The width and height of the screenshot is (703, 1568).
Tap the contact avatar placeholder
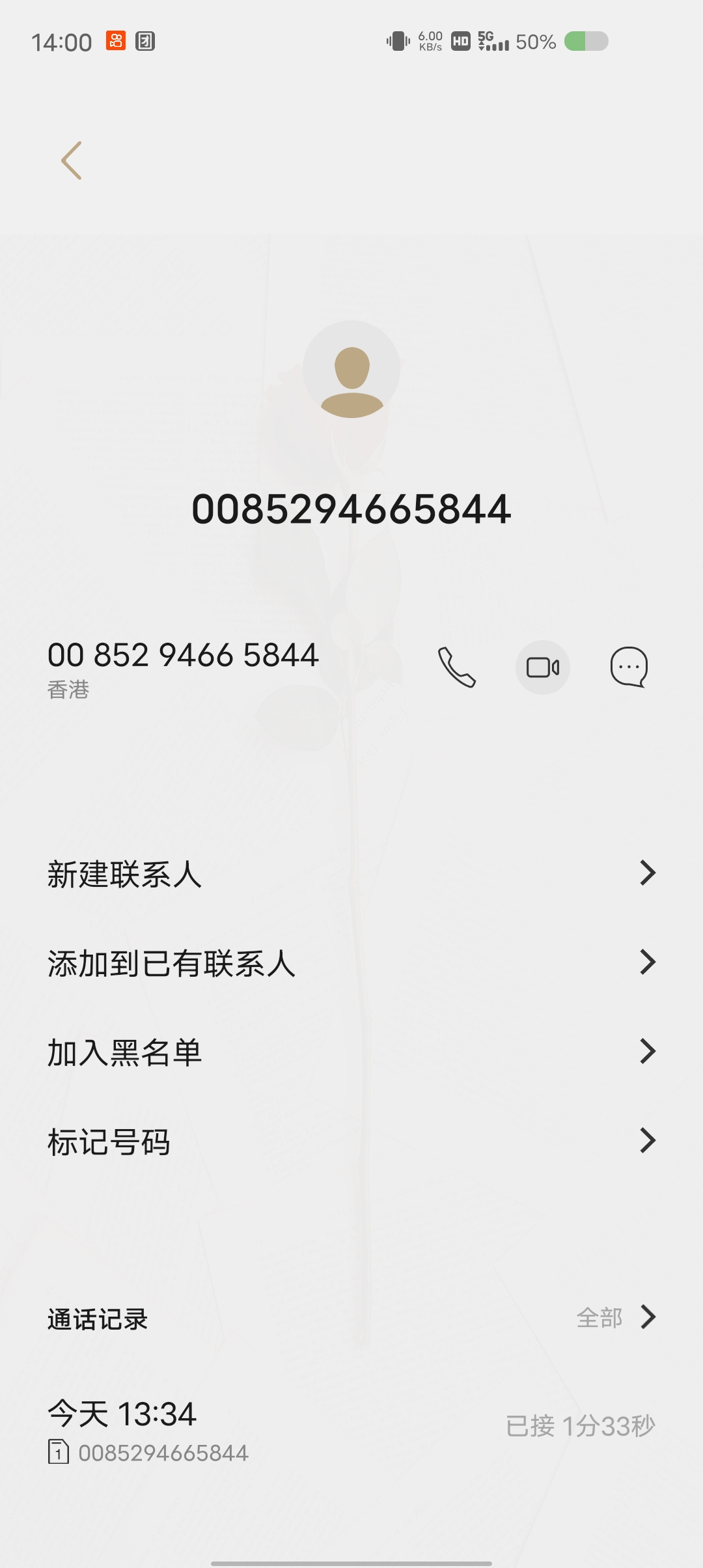(351, 369)
